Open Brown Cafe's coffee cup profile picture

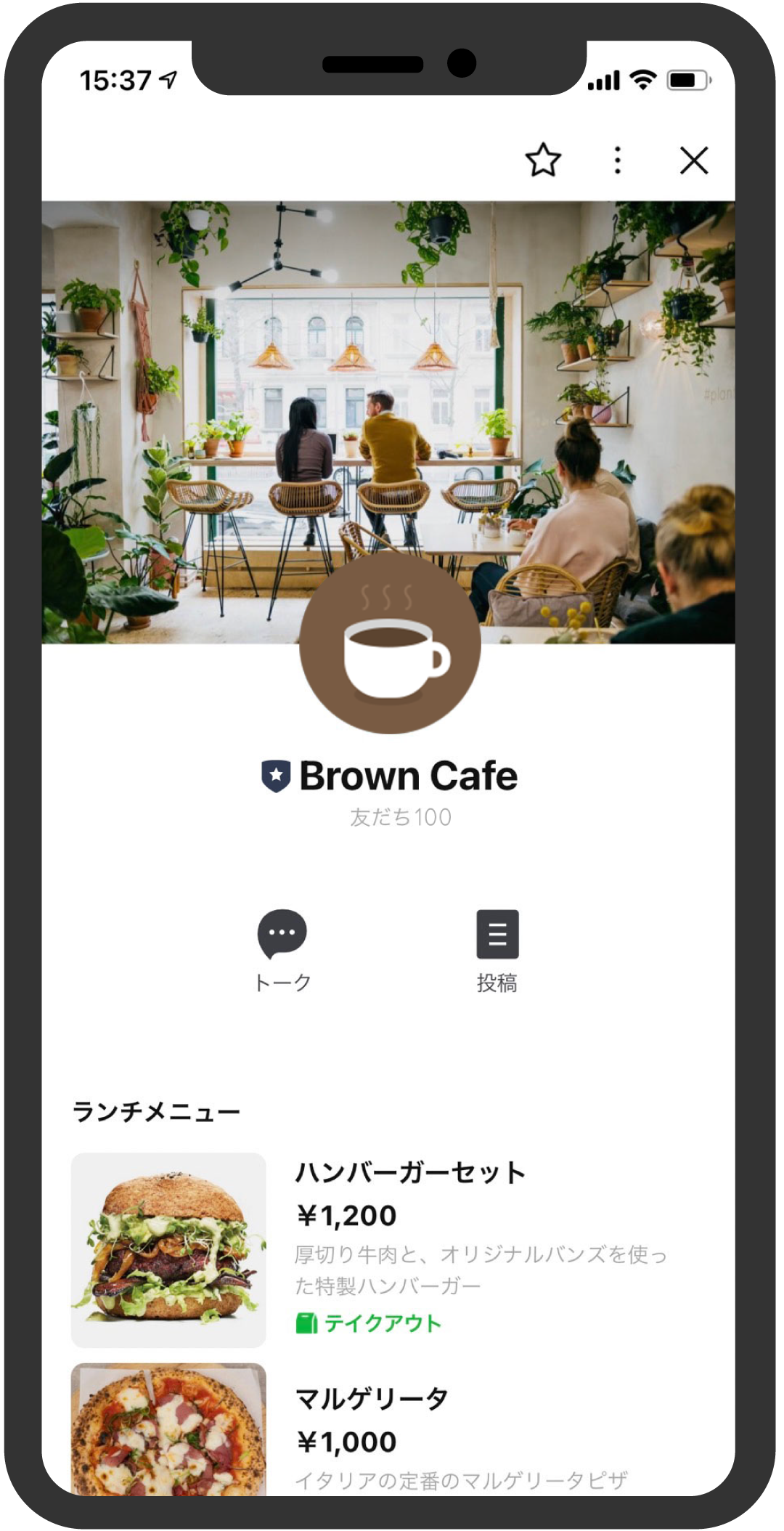pyautogui.click(x=390, y=643)
